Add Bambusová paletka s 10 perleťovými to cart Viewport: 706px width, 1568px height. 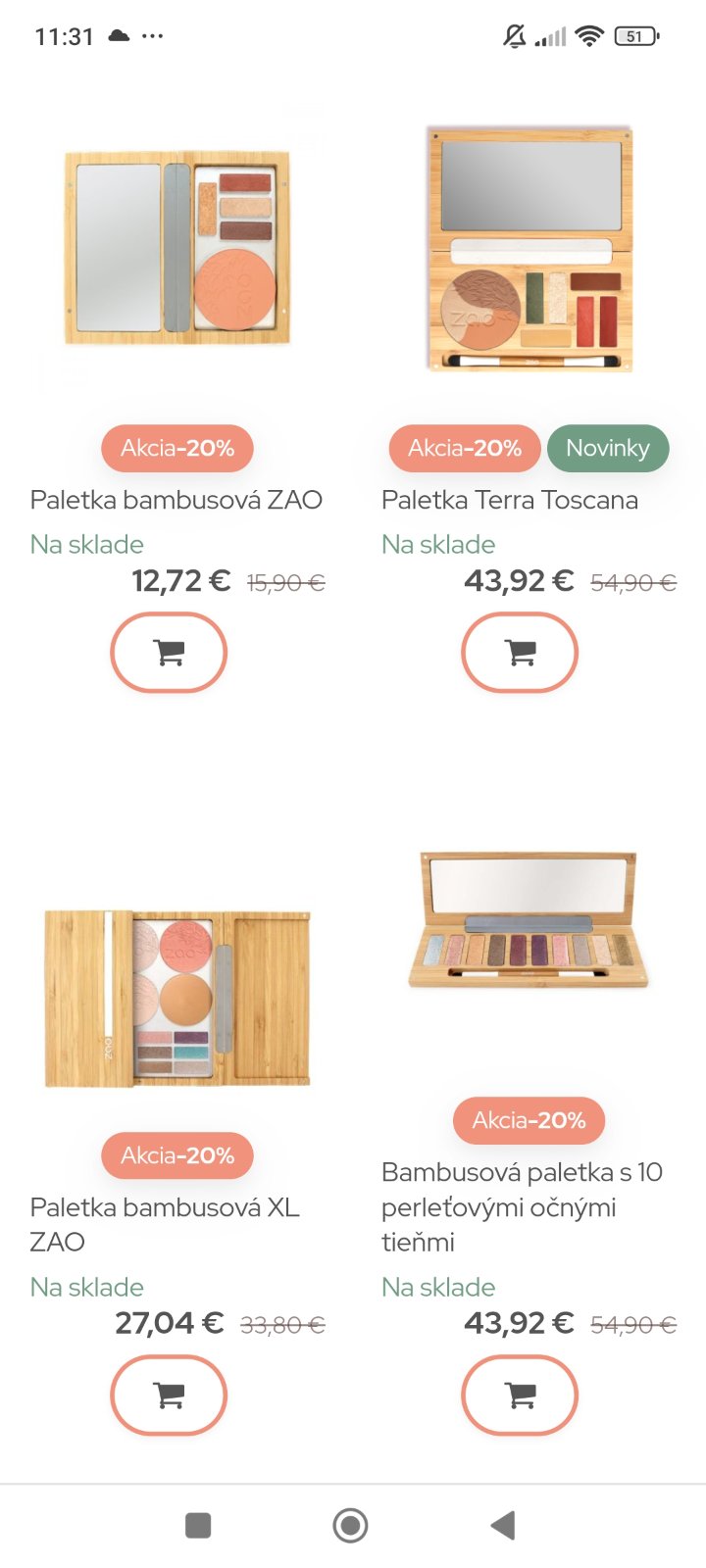520,1395
